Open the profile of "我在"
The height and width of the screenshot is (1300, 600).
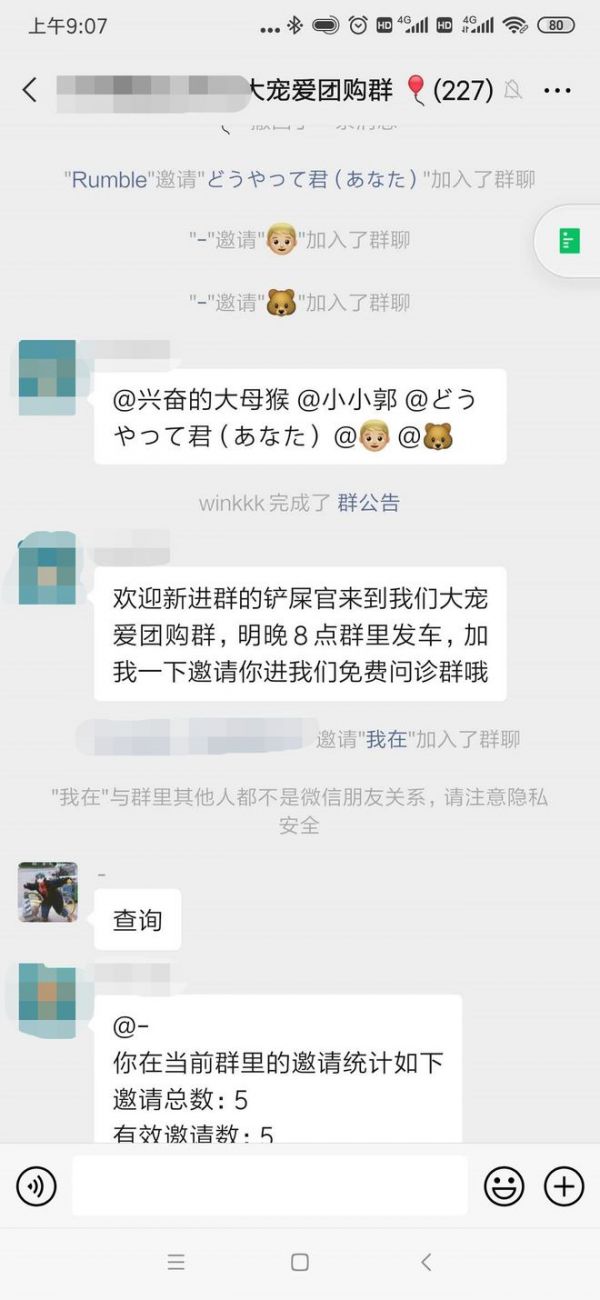click(386, 740)
